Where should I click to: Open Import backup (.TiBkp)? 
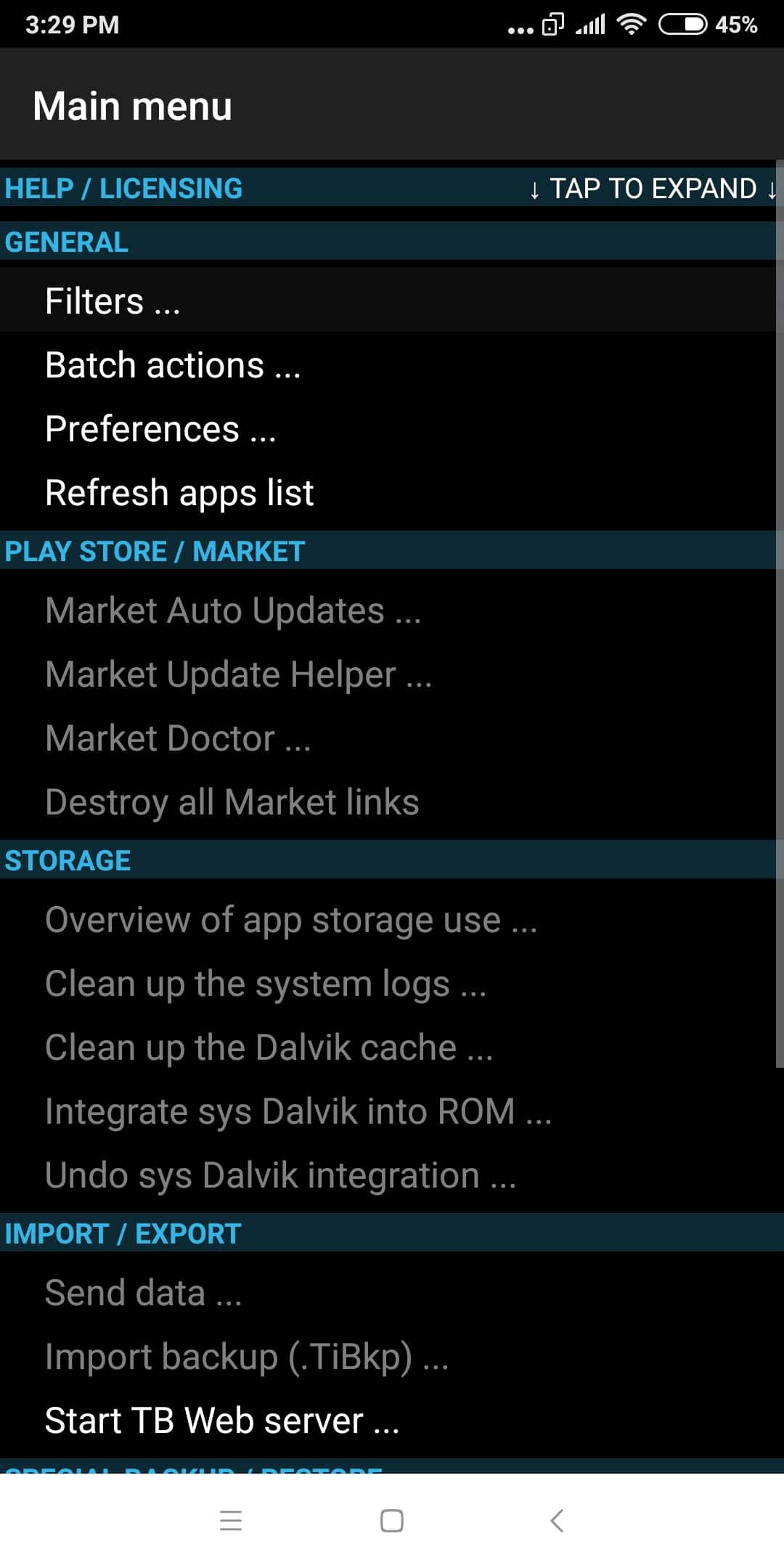tap(392, 1356)
